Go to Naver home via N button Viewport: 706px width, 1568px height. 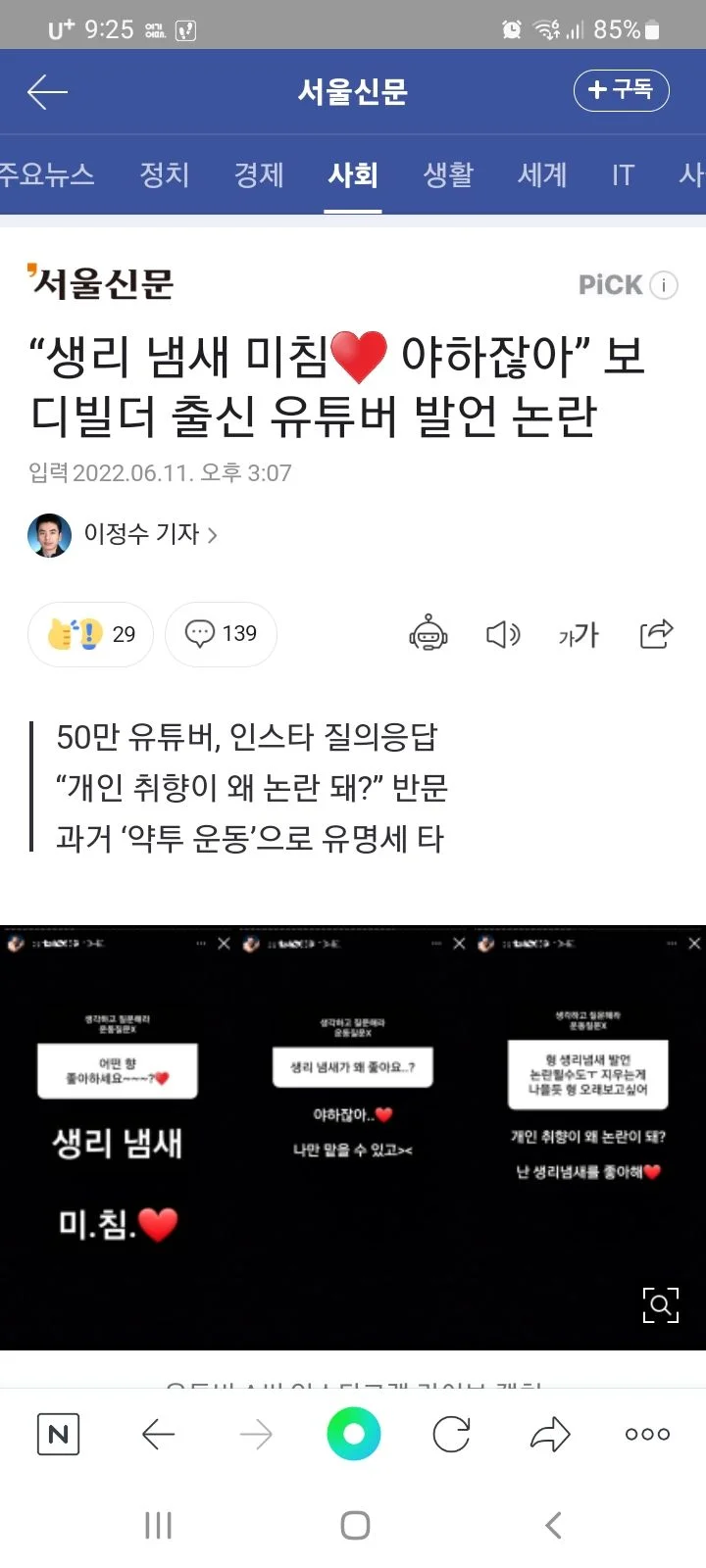click(x=58, y=1435)
